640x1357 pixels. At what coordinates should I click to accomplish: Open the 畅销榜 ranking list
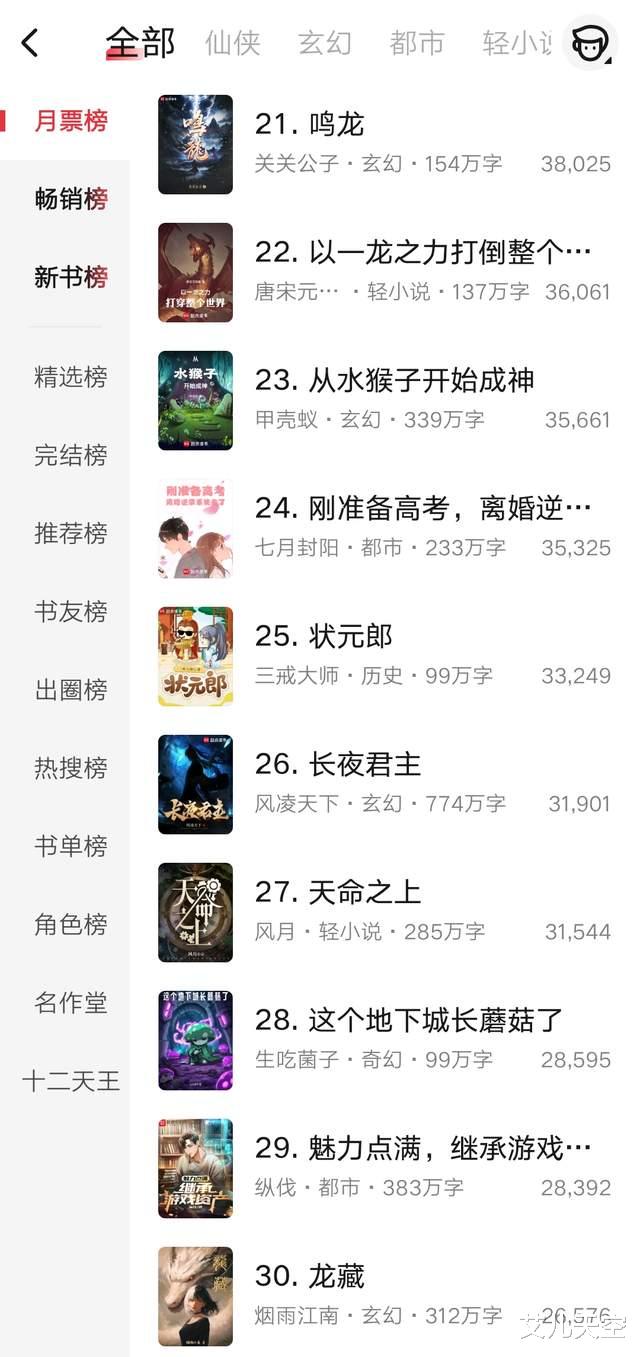tap(70, 199)
